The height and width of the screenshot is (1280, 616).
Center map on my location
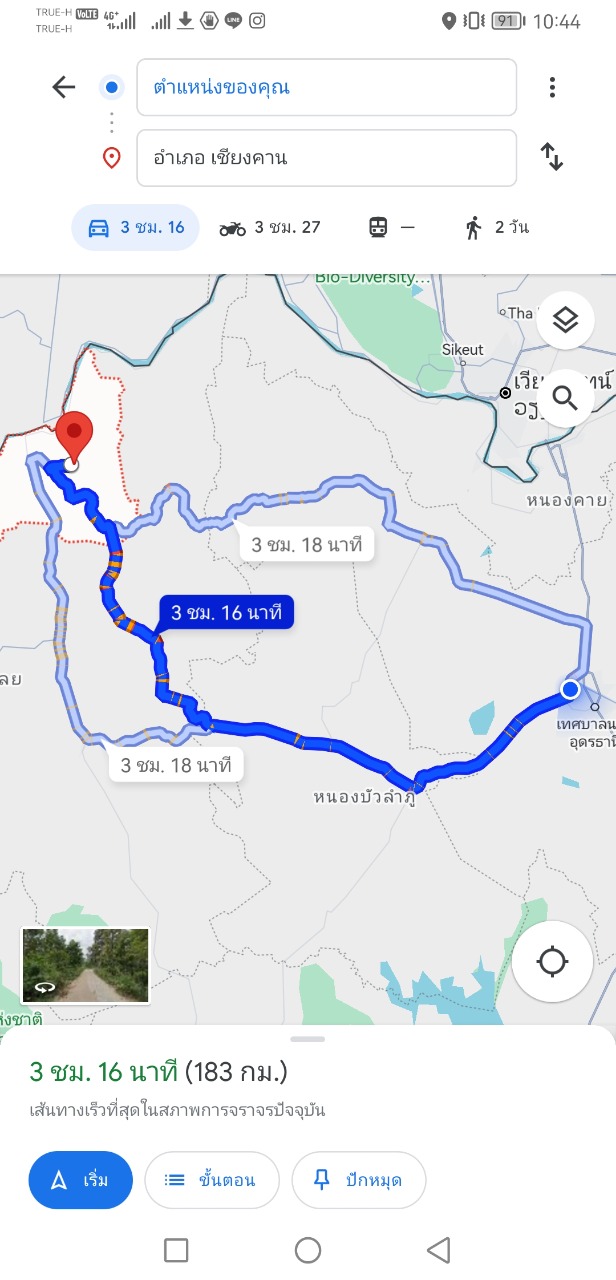point(553,962)
